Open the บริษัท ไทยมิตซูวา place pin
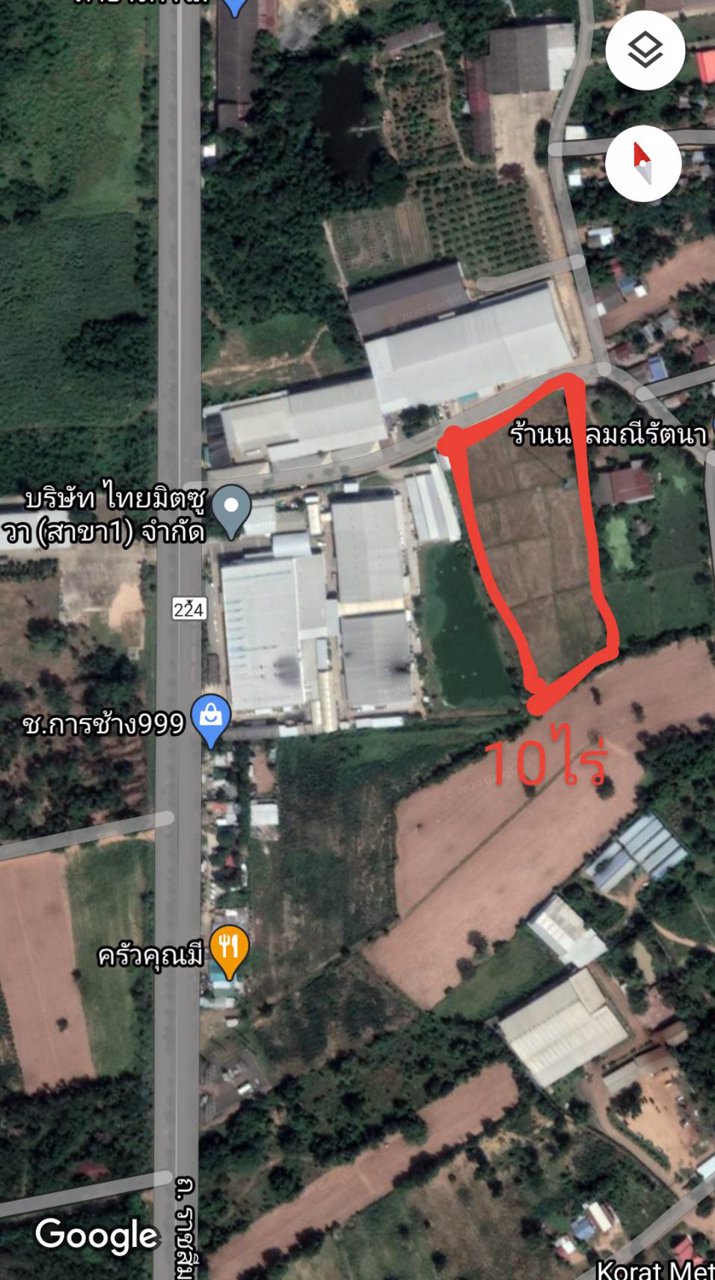 [232, 508]
